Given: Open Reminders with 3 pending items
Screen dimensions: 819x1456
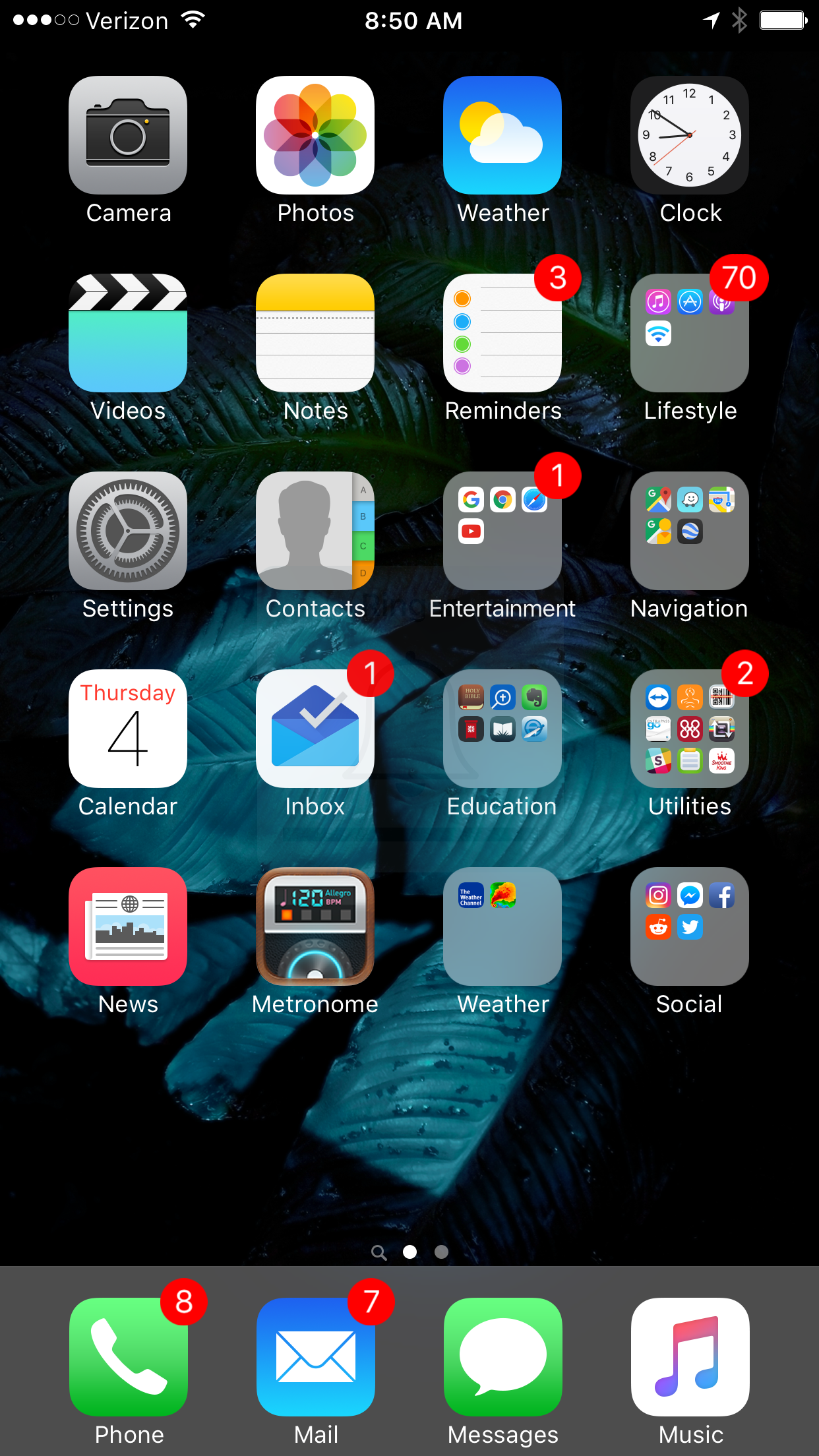Looking at the screenshot, I should (502, 333).
